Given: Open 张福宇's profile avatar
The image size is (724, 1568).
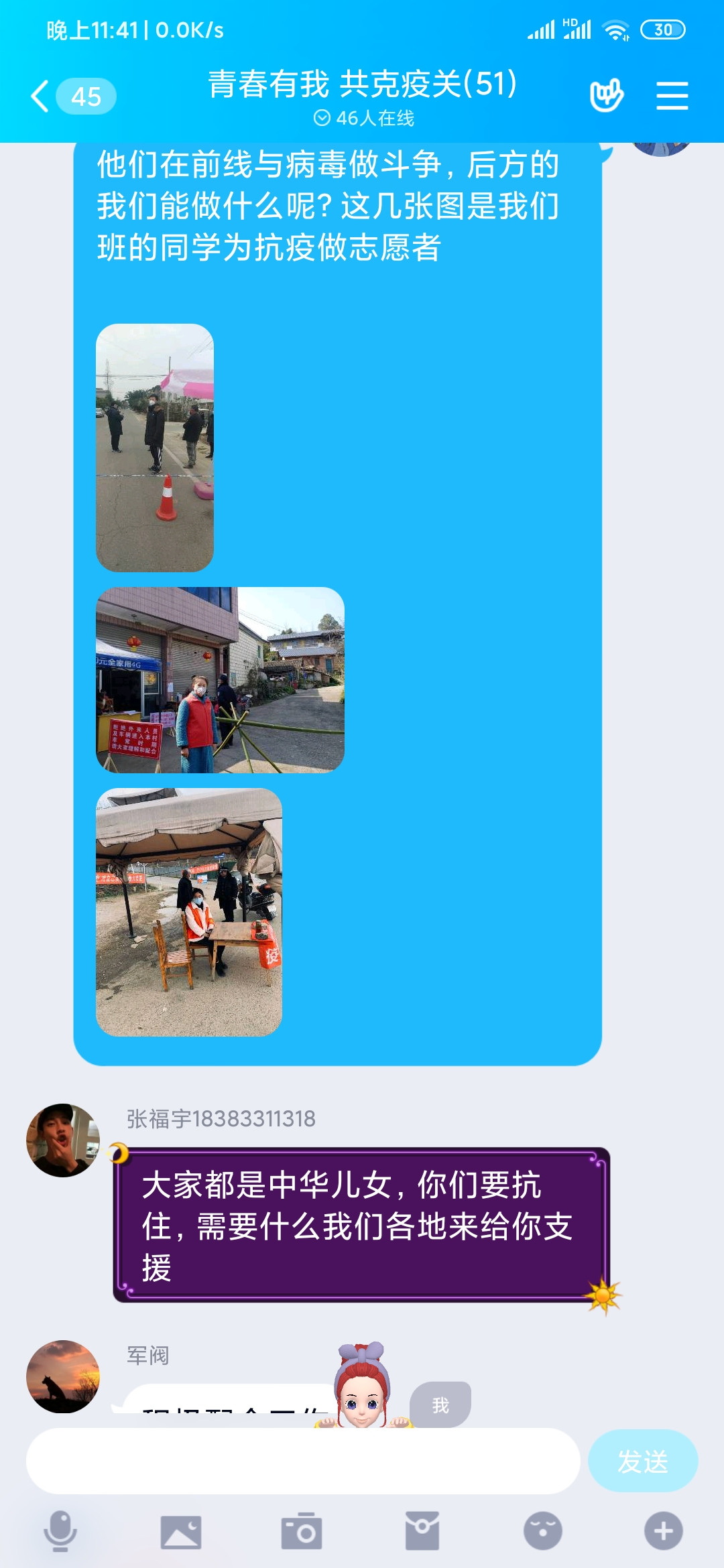Looking at the screenshot, I should coord(62,1140).
